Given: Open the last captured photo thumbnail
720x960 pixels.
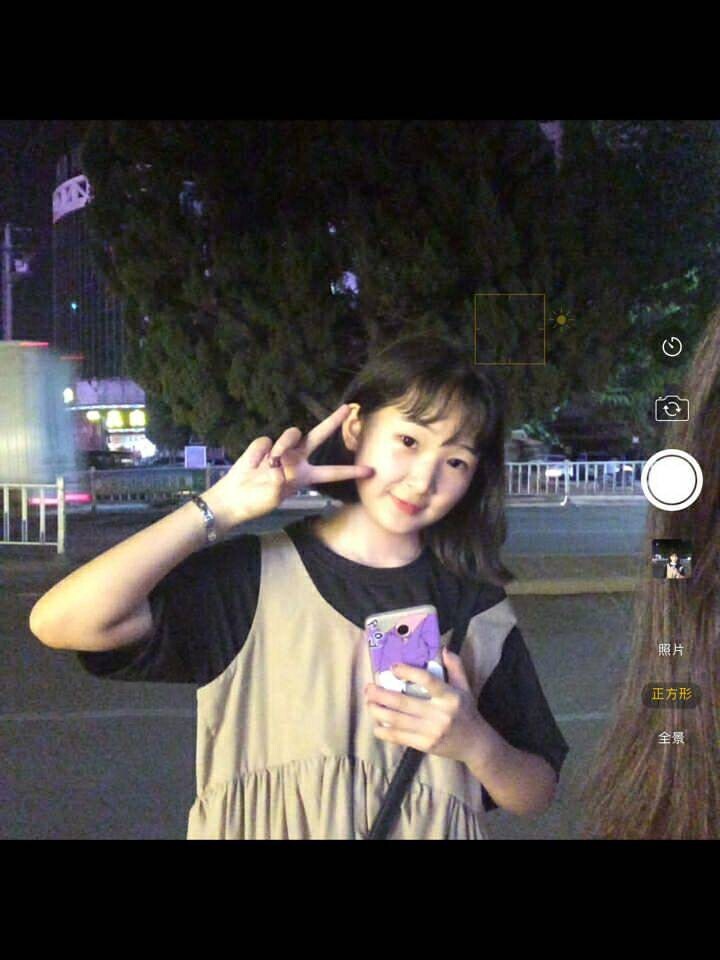Looking at the screenshot, I should click(x=671, y=559).
